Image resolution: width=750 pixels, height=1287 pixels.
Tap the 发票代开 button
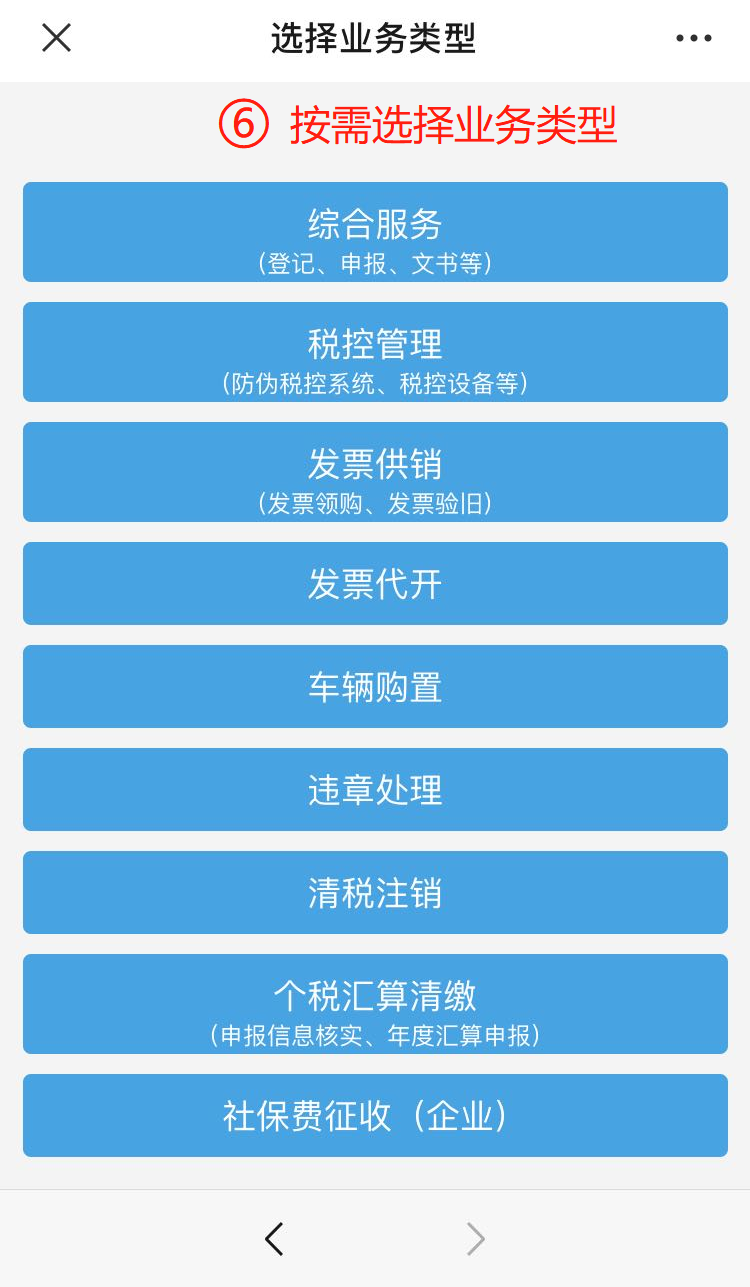[x=375, y=584]
